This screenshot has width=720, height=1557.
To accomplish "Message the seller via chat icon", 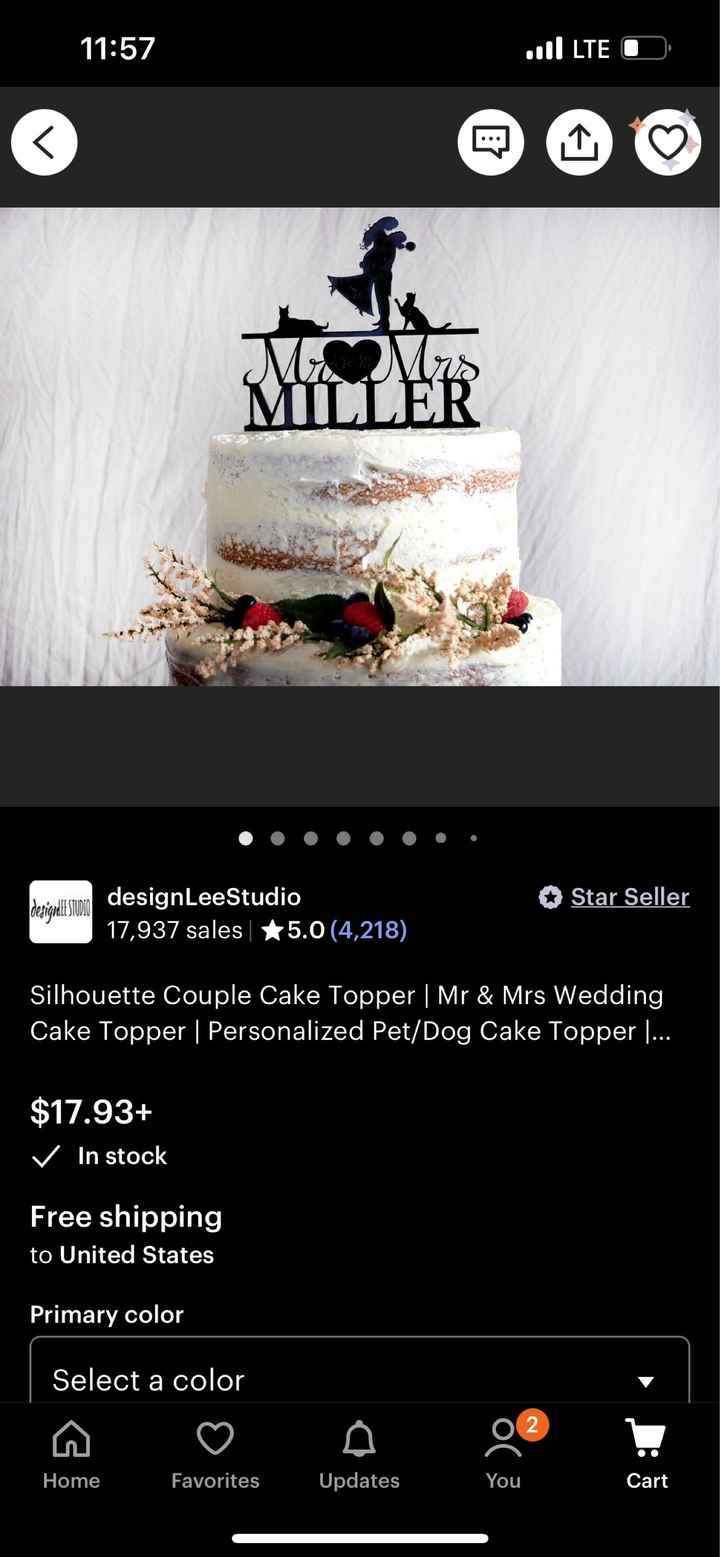I will pos(490,143).
